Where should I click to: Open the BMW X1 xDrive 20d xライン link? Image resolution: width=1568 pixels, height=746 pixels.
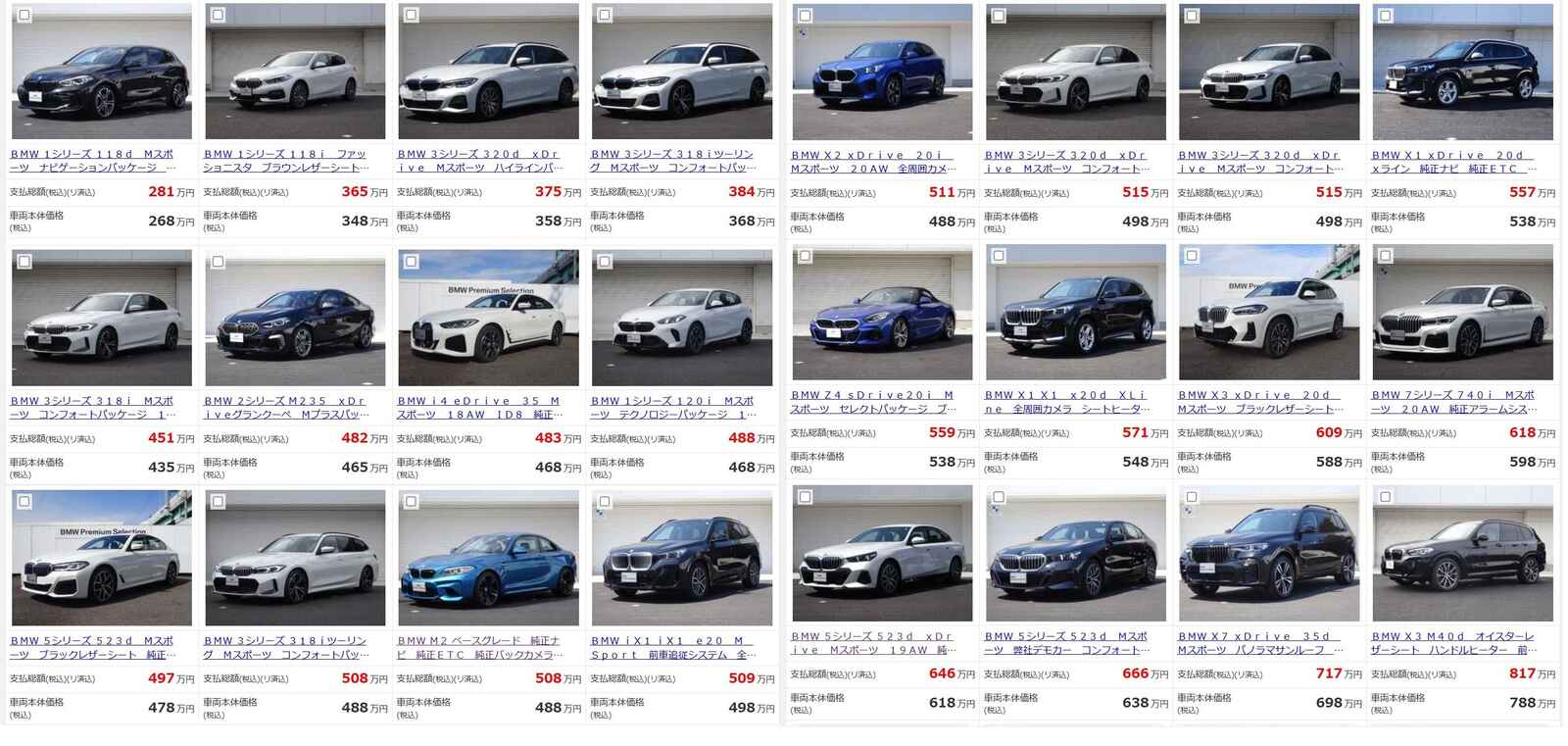pos(1452,162)
